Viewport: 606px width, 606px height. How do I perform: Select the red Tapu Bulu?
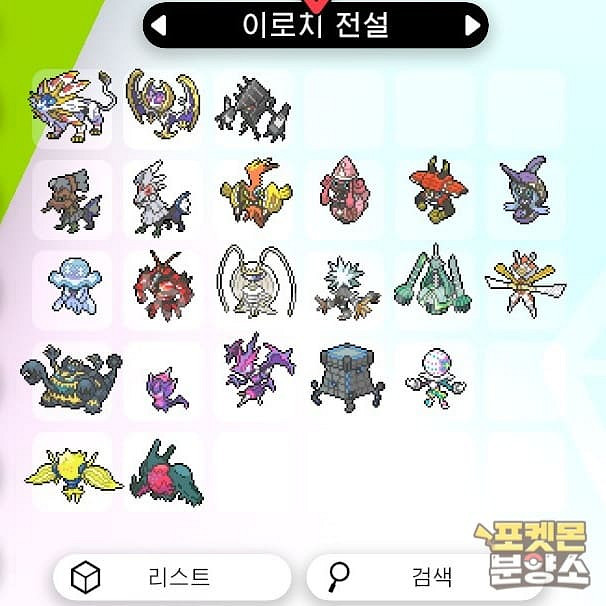438,189
